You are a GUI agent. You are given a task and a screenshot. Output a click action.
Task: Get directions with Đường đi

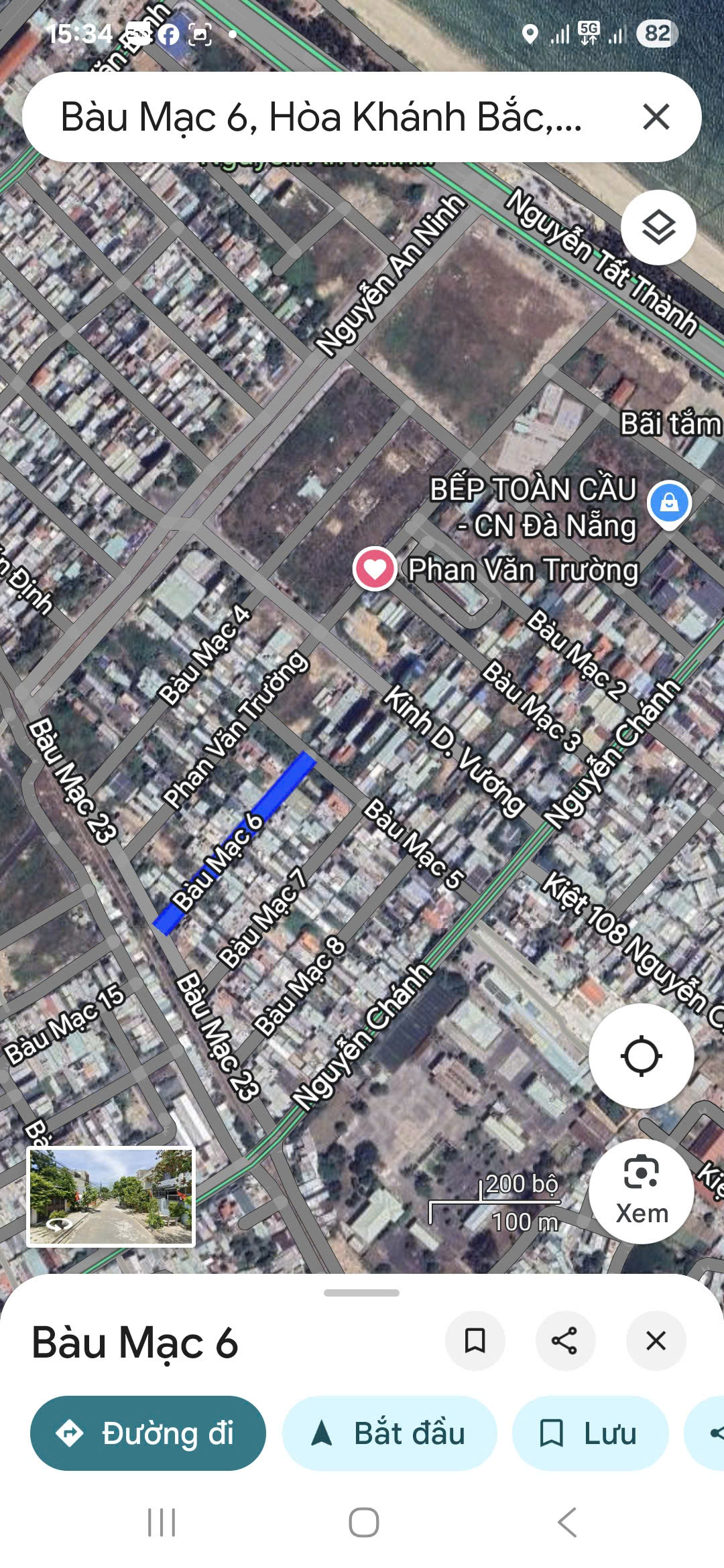tap(148, 1433)
